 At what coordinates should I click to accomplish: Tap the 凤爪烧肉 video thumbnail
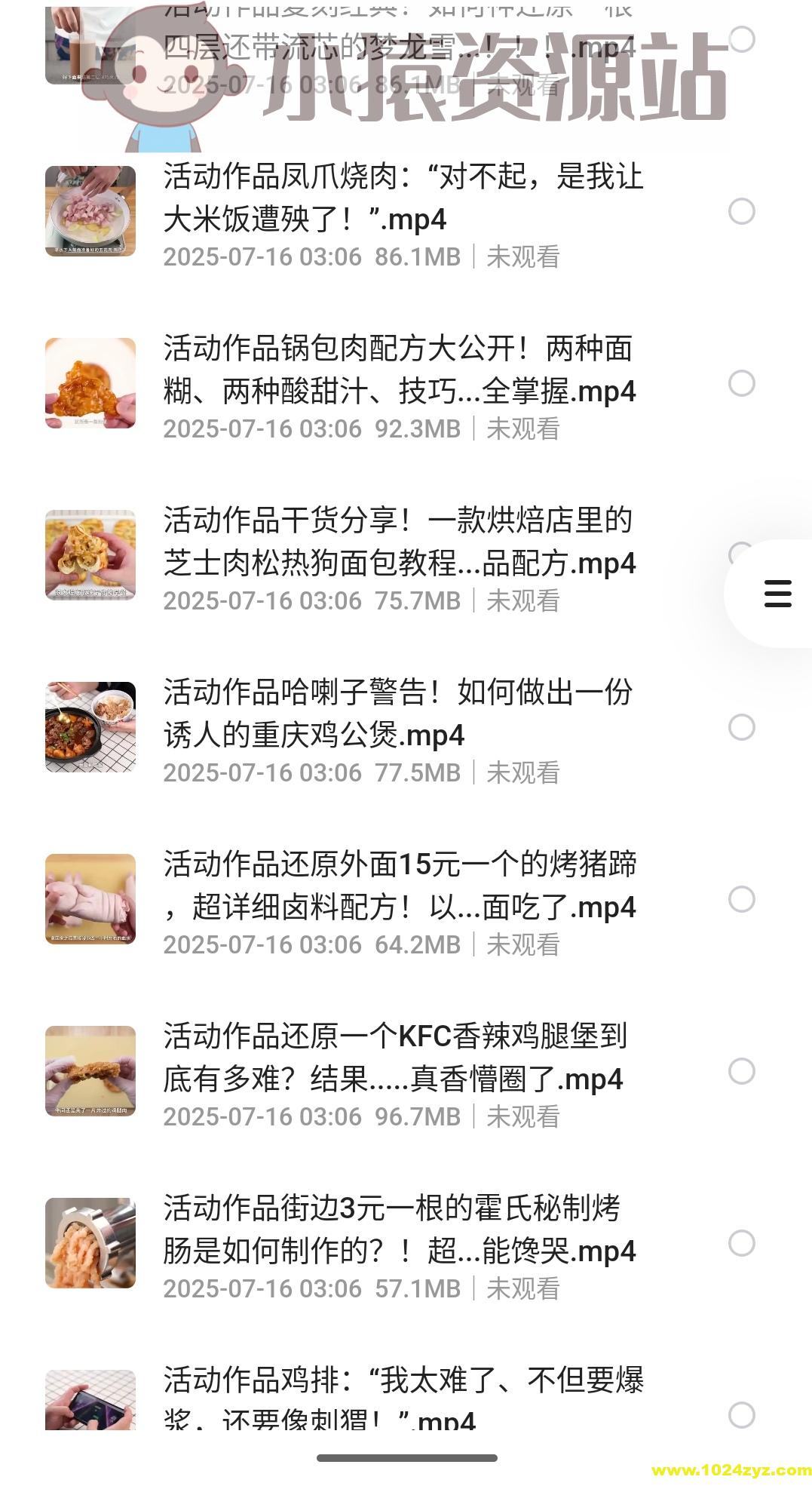(x=90, y=211)
